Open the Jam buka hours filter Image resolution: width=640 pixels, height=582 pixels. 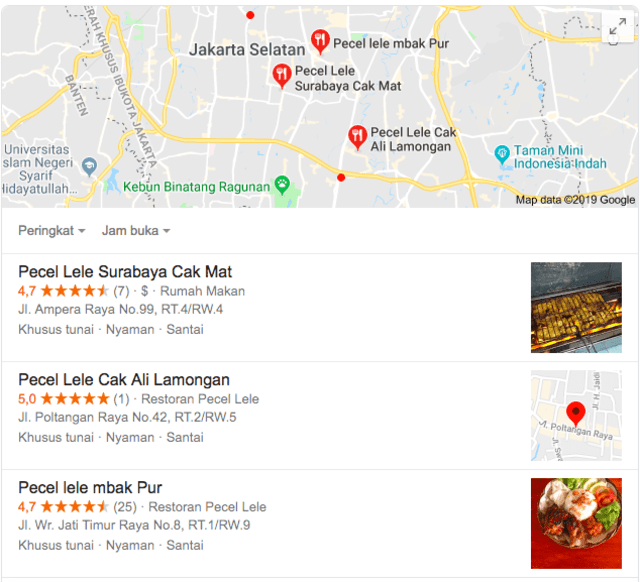[135, 231]
